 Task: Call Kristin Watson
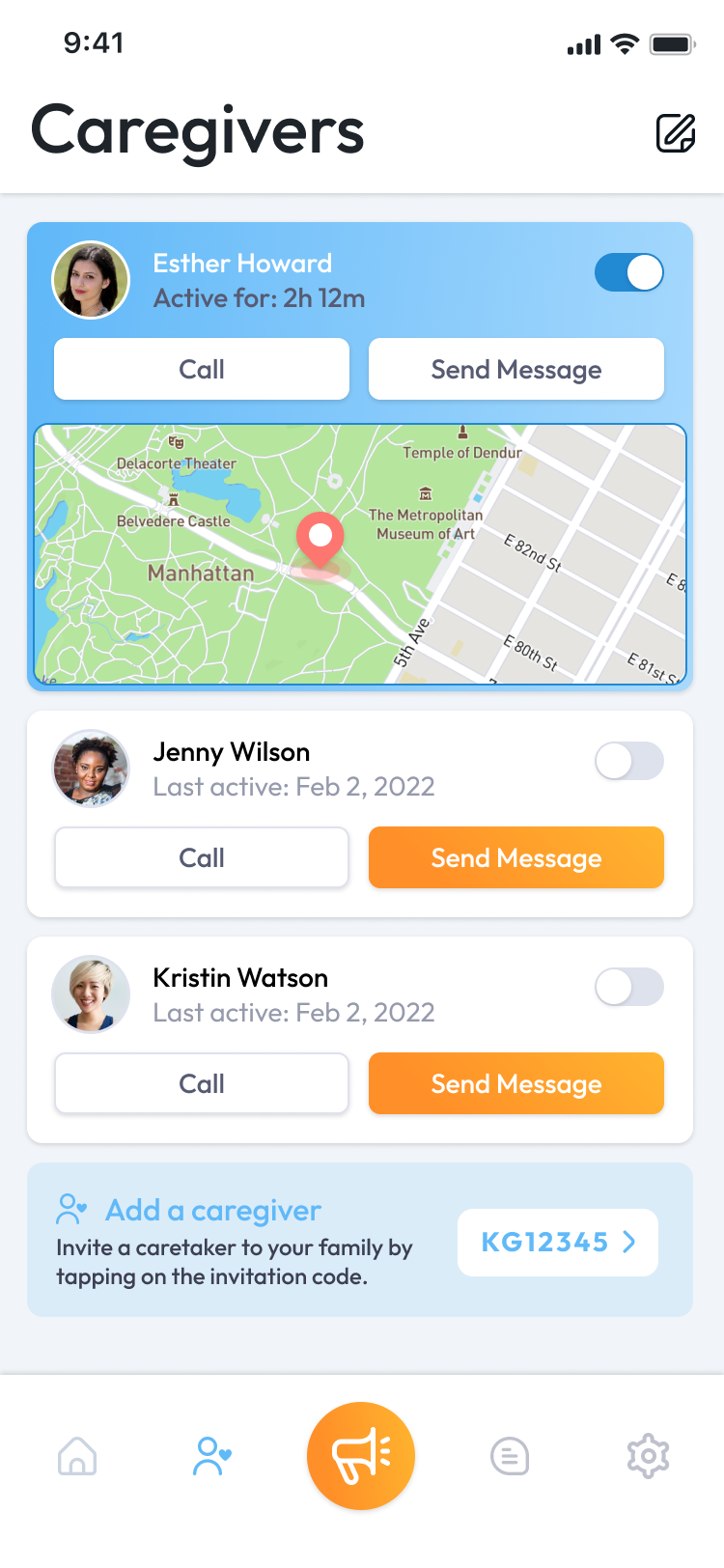(202, 1083)
